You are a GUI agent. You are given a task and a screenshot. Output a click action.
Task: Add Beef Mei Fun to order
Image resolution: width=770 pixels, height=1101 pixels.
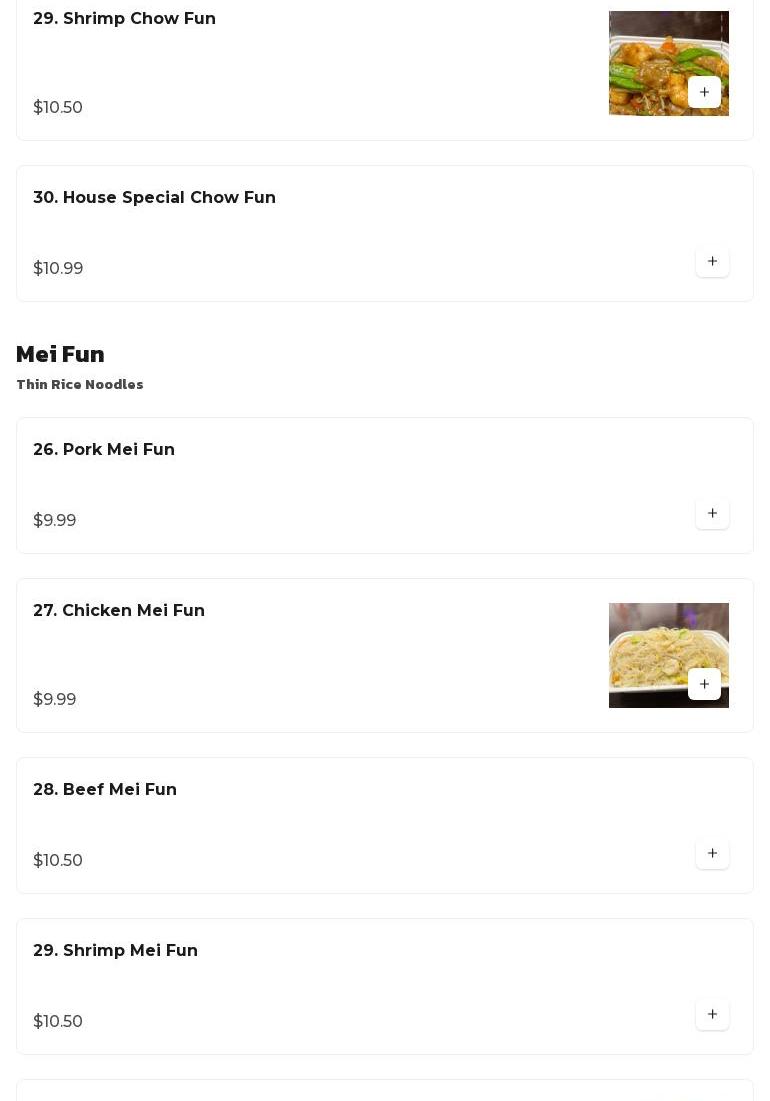[x=712, y=854]
